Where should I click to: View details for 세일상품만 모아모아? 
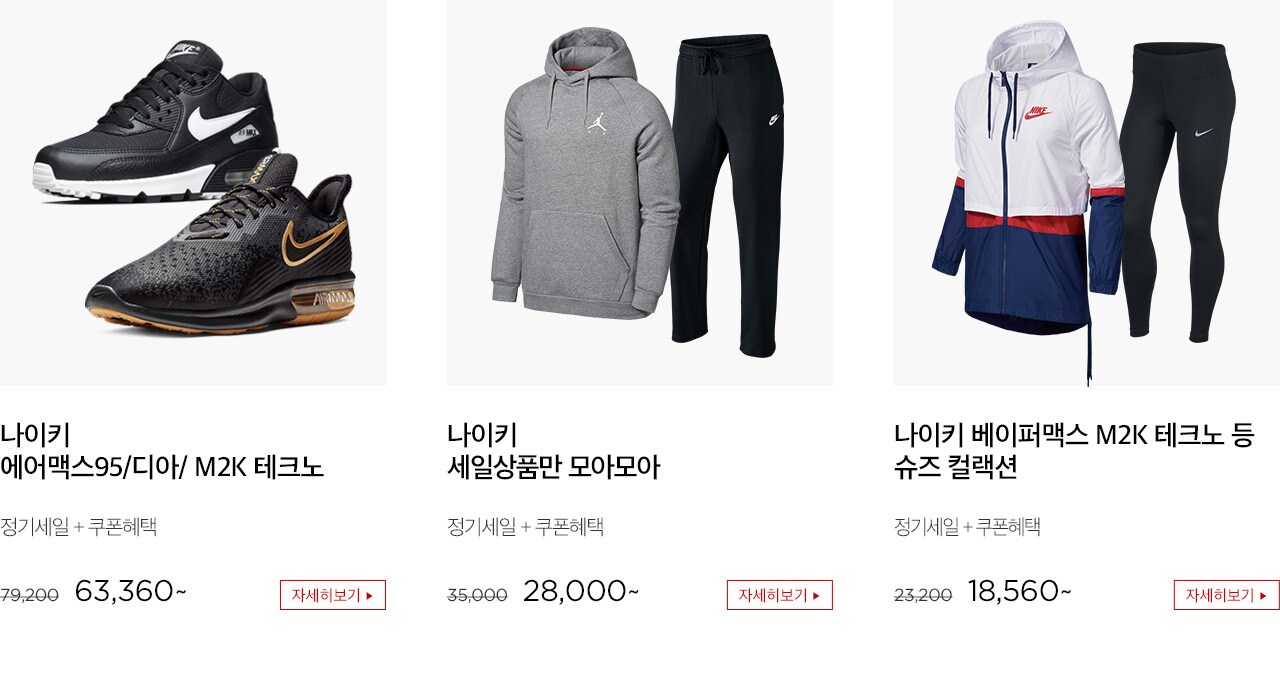(779, 595)
